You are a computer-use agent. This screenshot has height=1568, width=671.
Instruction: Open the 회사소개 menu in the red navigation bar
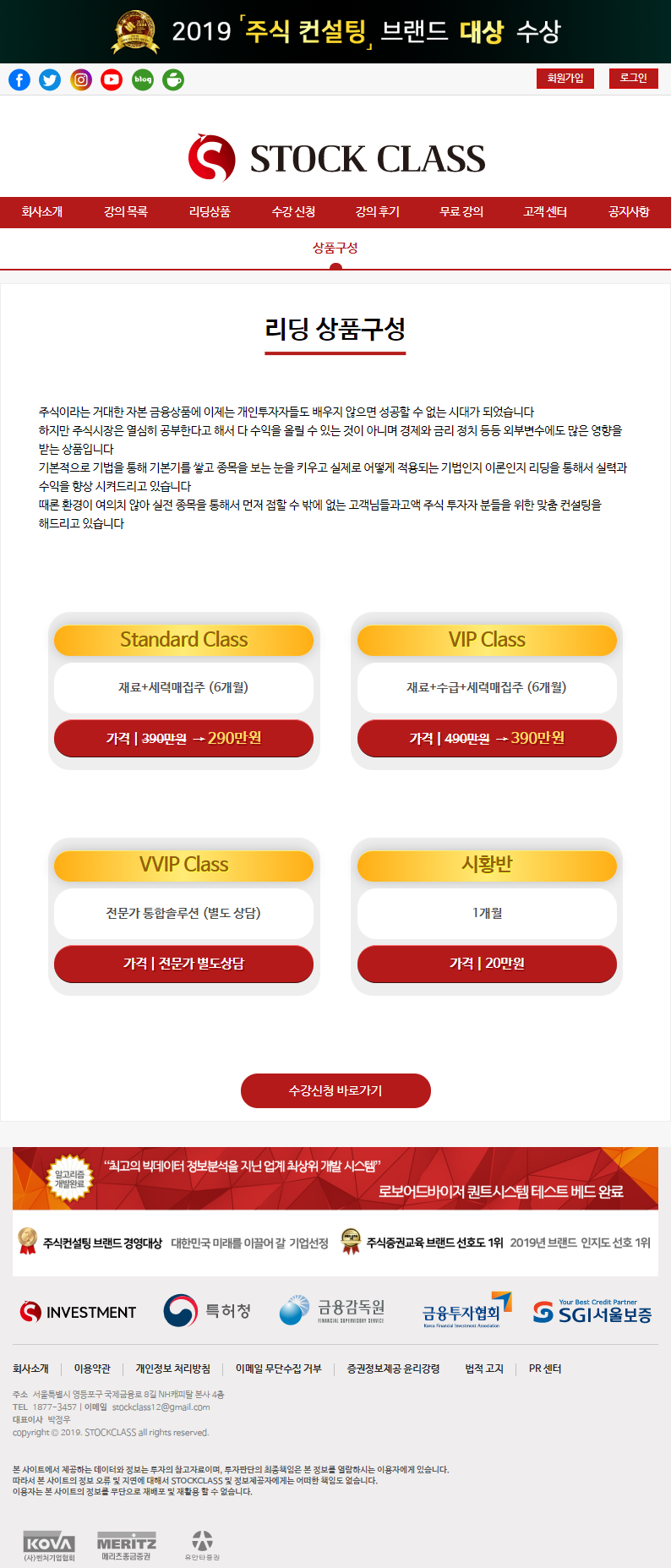coord(42,212)
